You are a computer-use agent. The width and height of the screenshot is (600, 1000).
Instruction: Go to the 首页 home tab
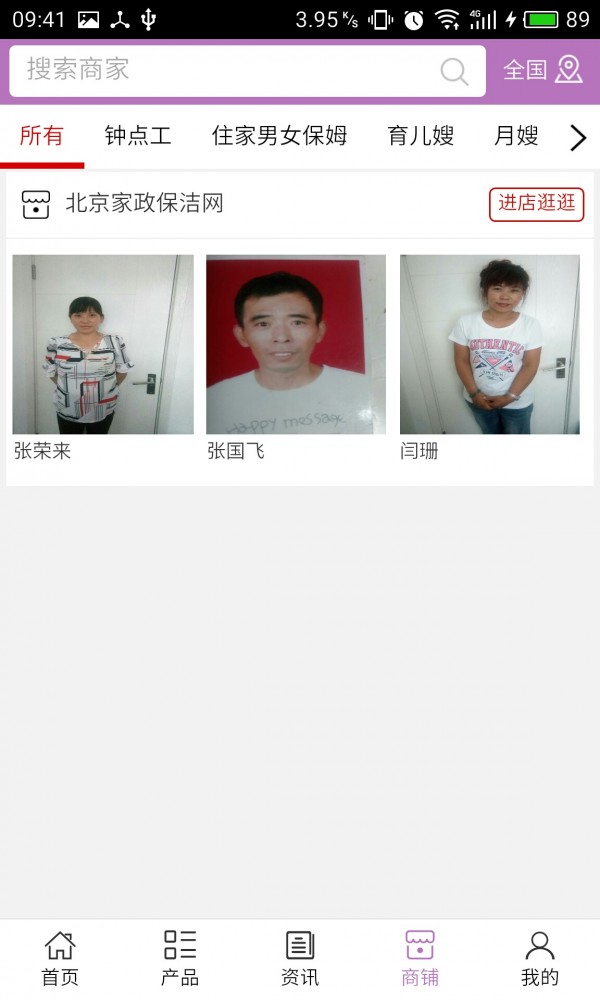pyautogui.click(x=60, y=958)
